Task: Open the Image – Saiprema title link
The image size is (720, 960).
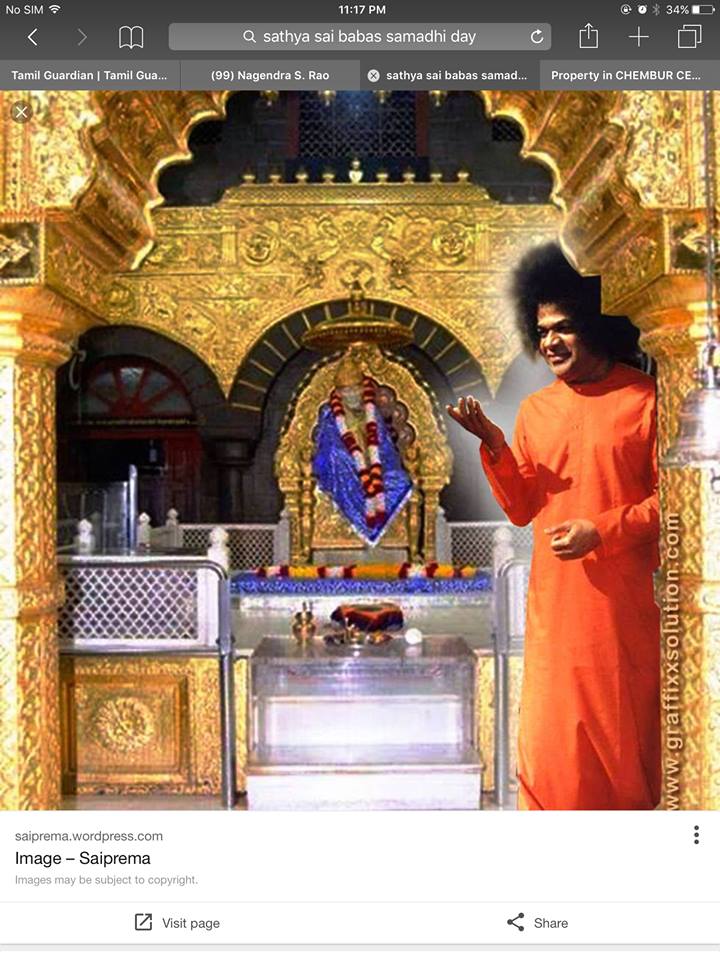Action: 83,858
